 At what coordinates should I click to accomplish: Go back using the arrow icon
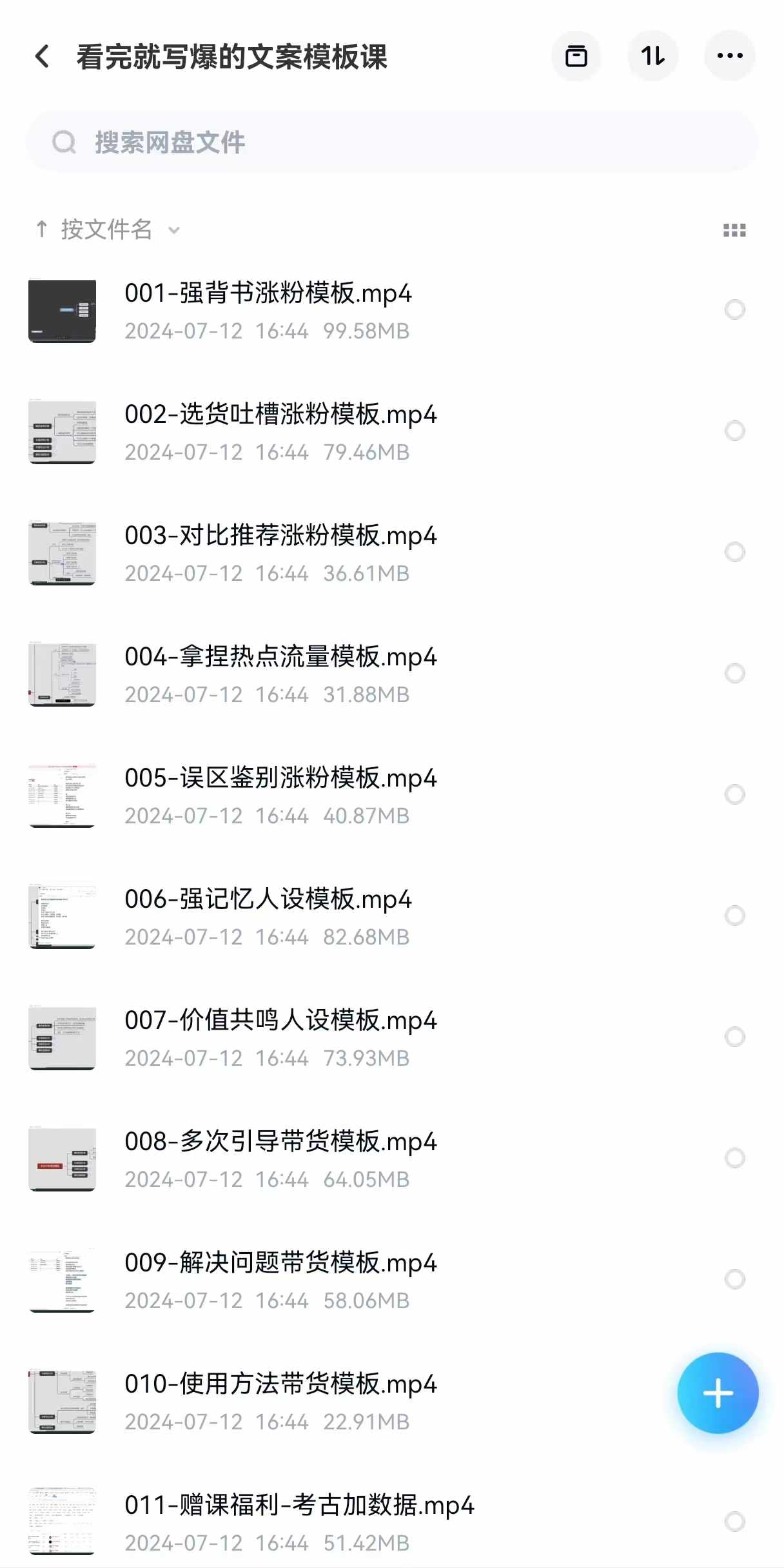tap(43, 56)
